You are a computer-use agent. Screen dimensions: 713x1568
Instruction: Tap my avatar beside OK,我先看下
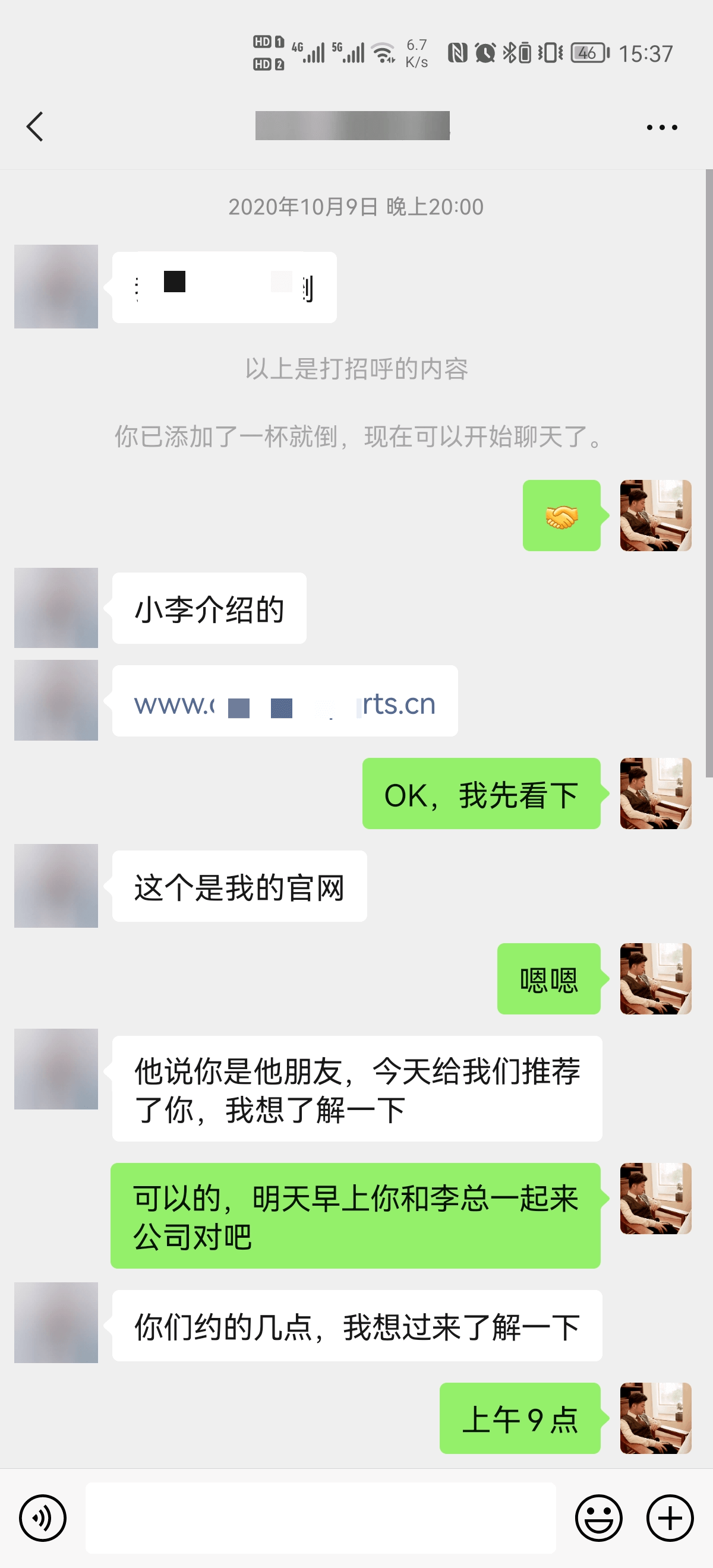[x=655, y=793]
